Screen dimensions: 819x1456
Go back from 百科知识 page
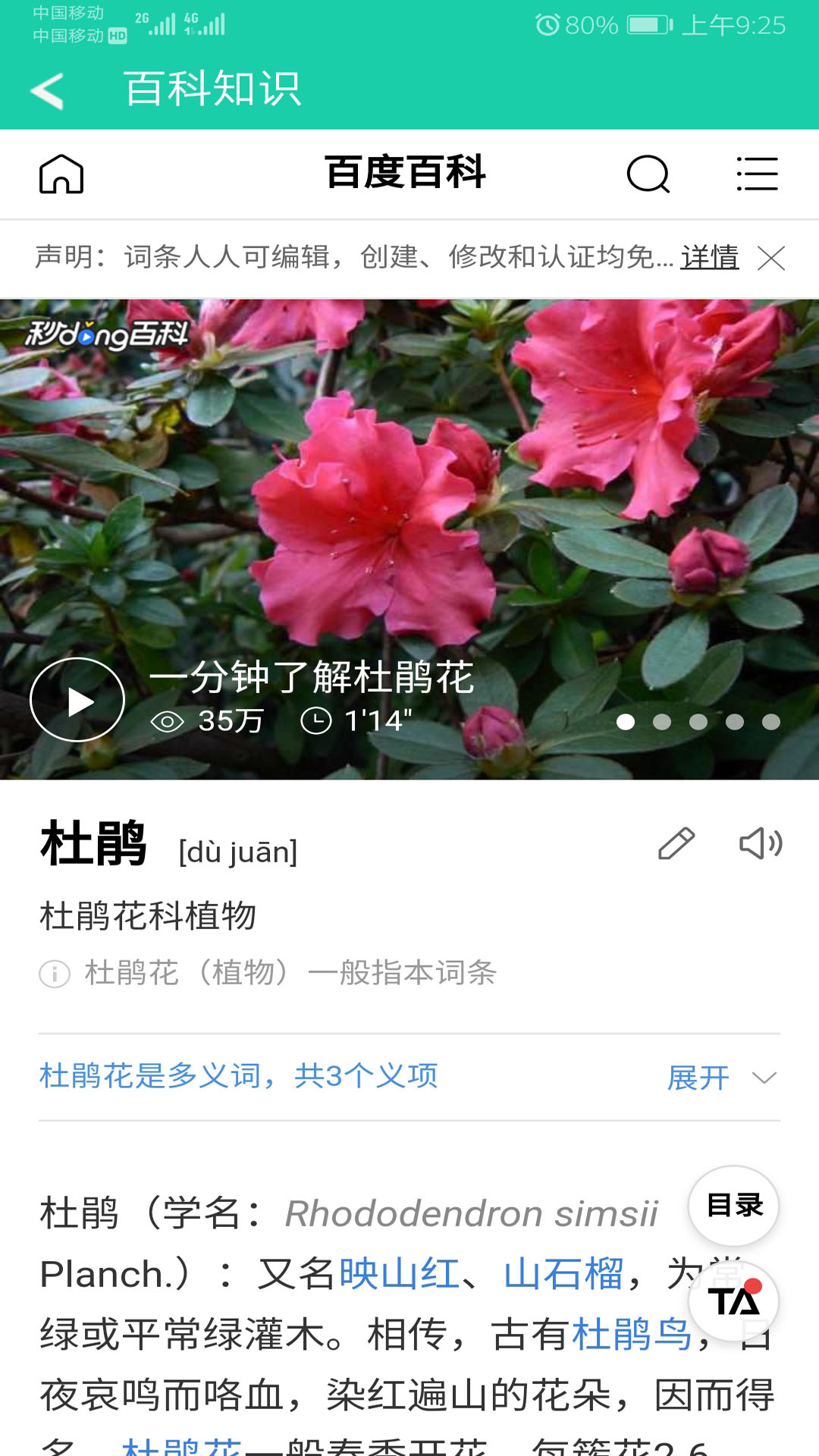[x=47, y=91]
